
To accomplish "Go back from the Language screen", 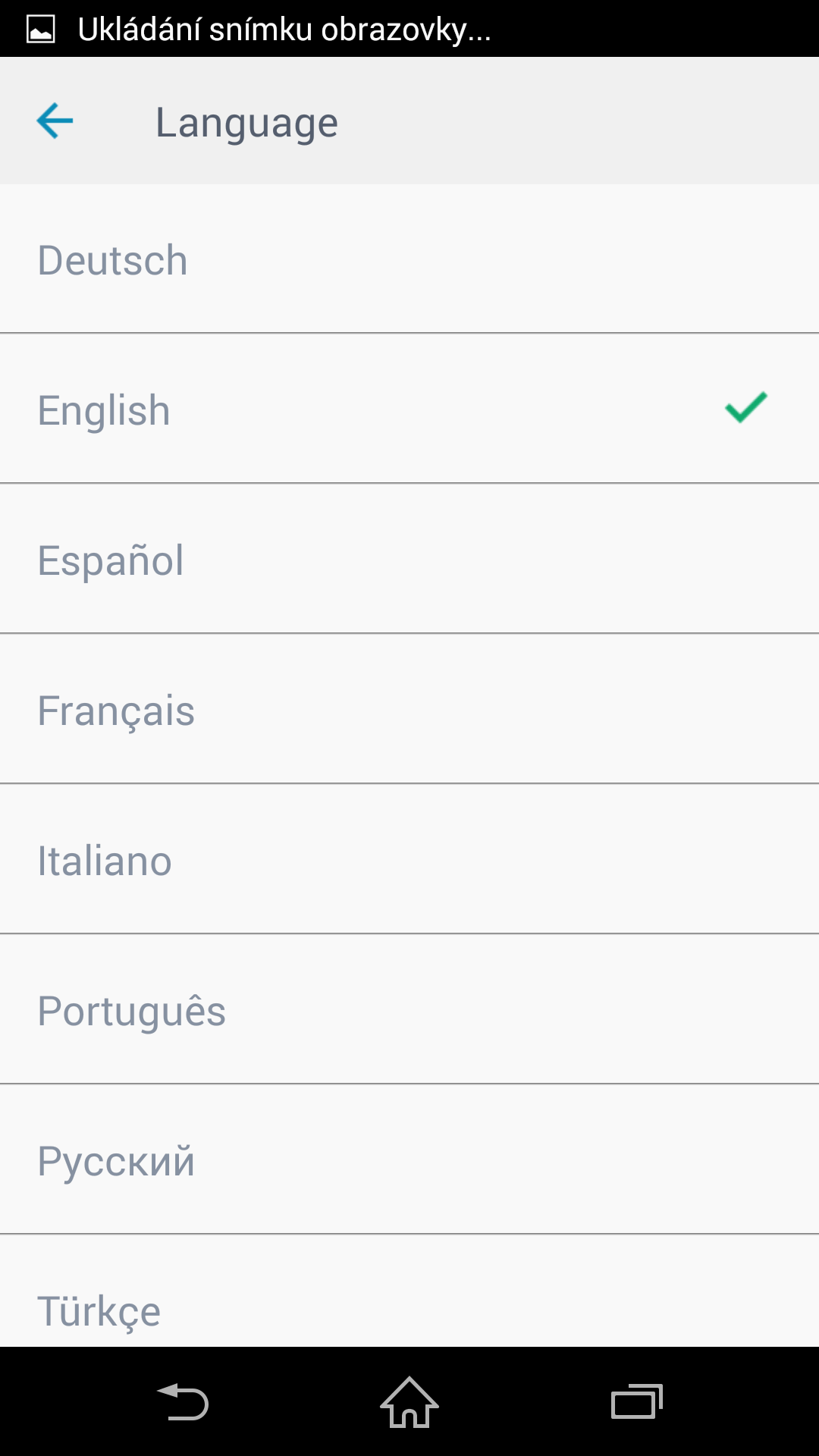I will [55, 121].
